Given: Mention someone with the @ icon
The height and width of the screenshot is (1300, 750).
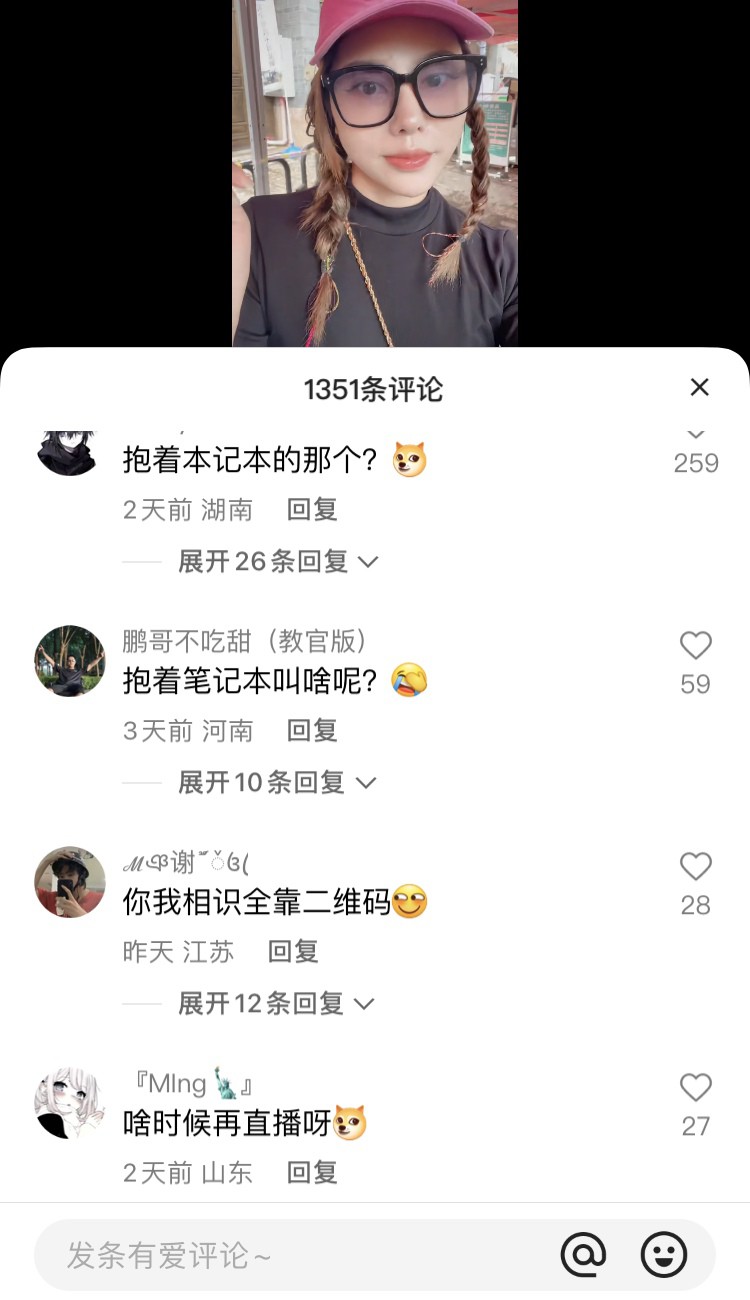Looking at the screenshot, I should pos(584,1255).
